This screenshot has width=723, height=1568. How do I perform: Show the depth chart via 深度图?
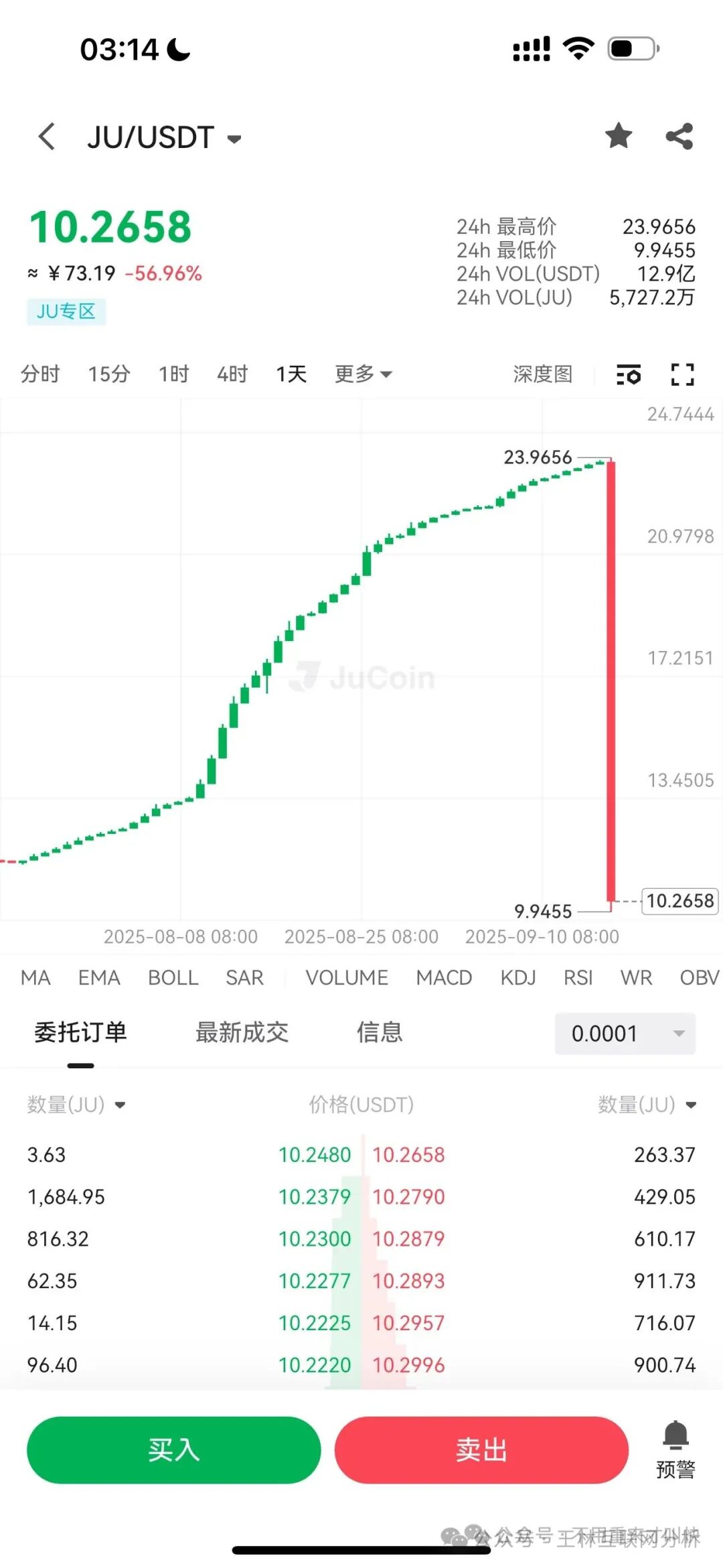542,374
